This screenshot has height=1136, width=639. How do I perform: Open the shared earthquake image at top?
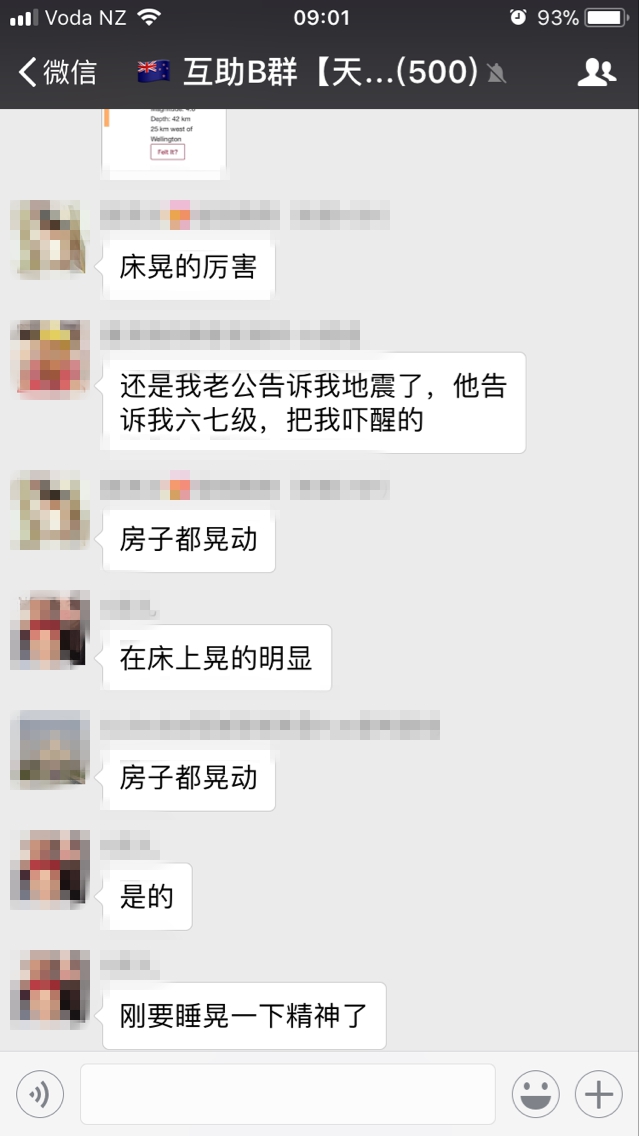[164, 140]
